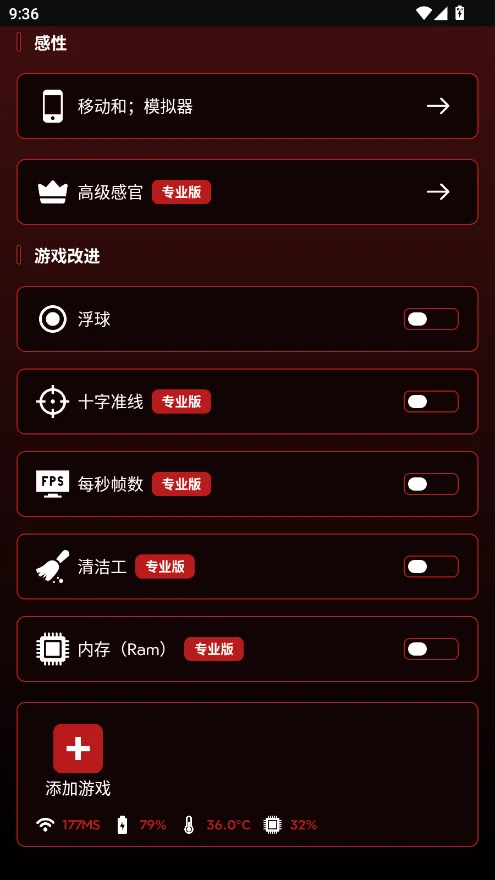Open the 高级感官 pro settings row

[247, 192]
